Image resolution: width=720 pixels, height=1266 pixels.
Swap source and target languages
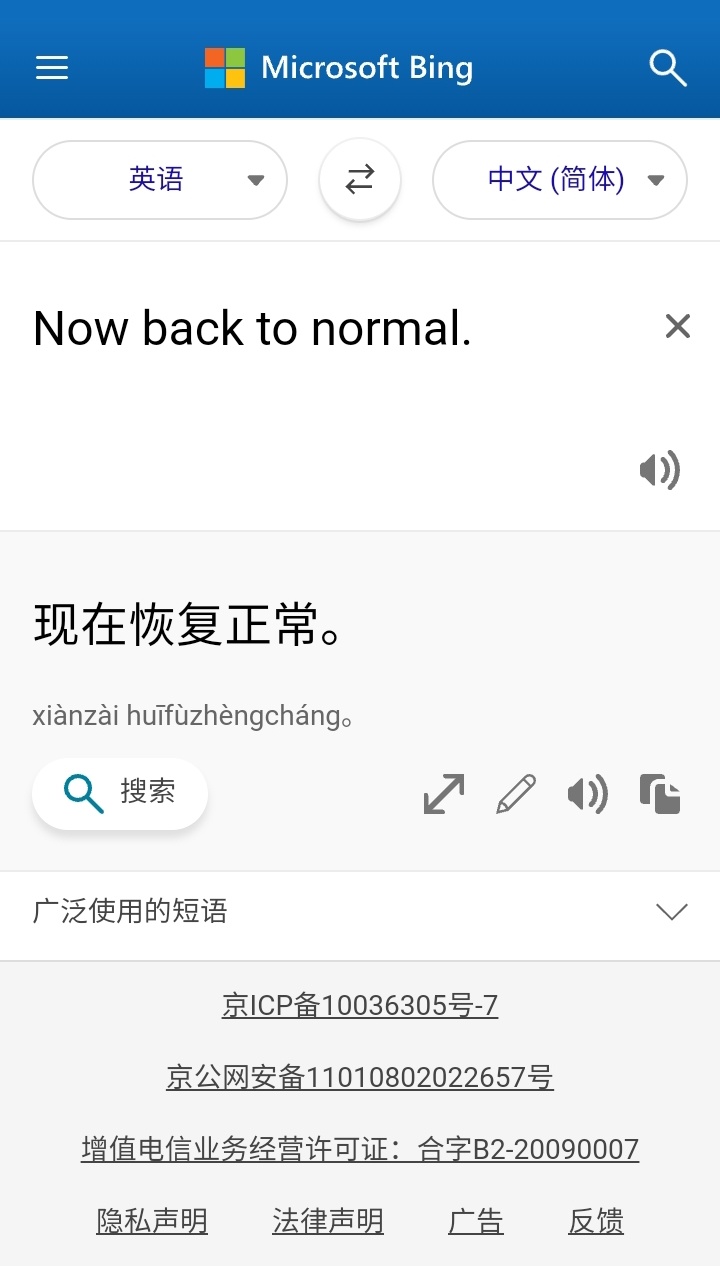(360, 180)
